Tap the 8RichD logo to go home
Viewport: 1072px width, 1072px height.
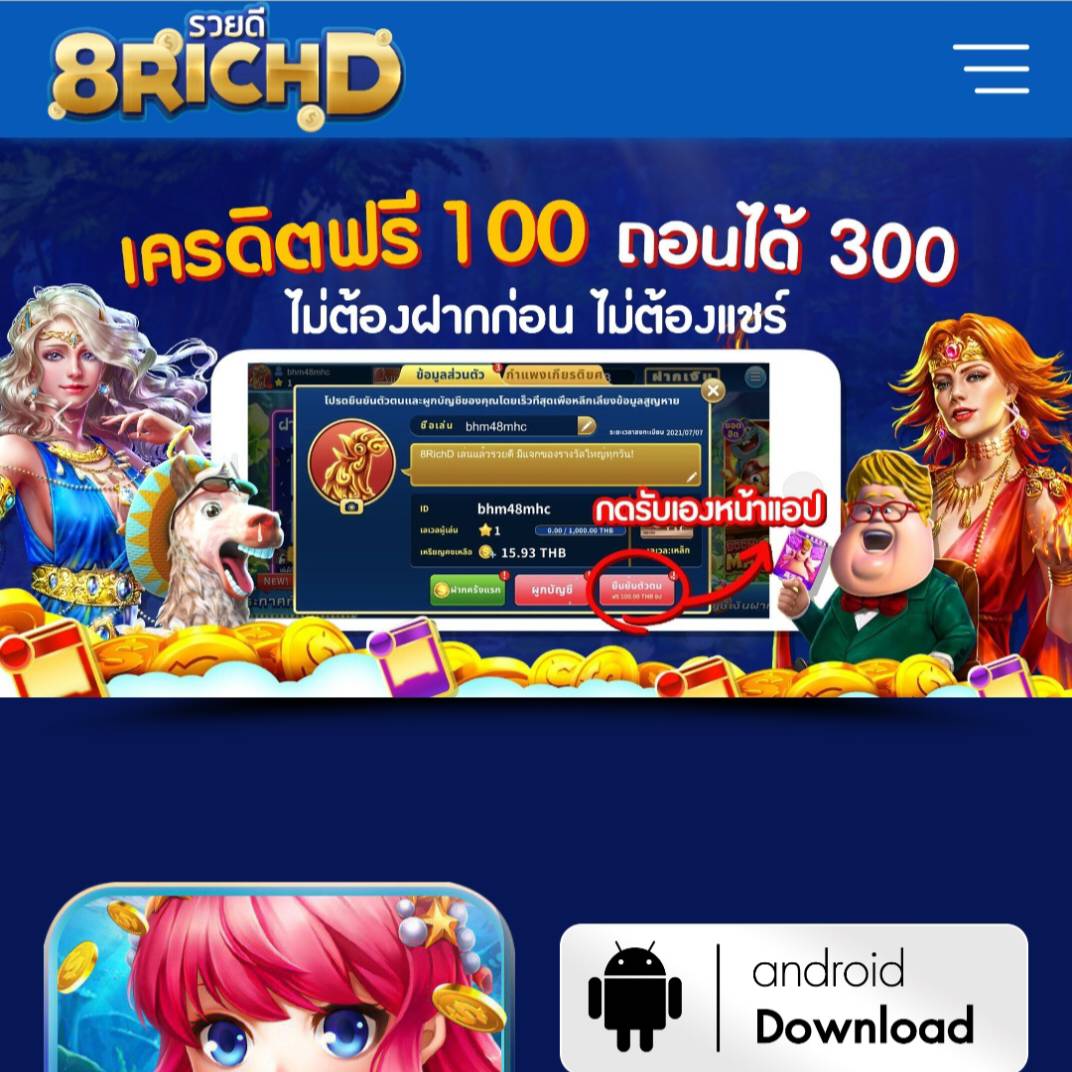coord(226,72)
